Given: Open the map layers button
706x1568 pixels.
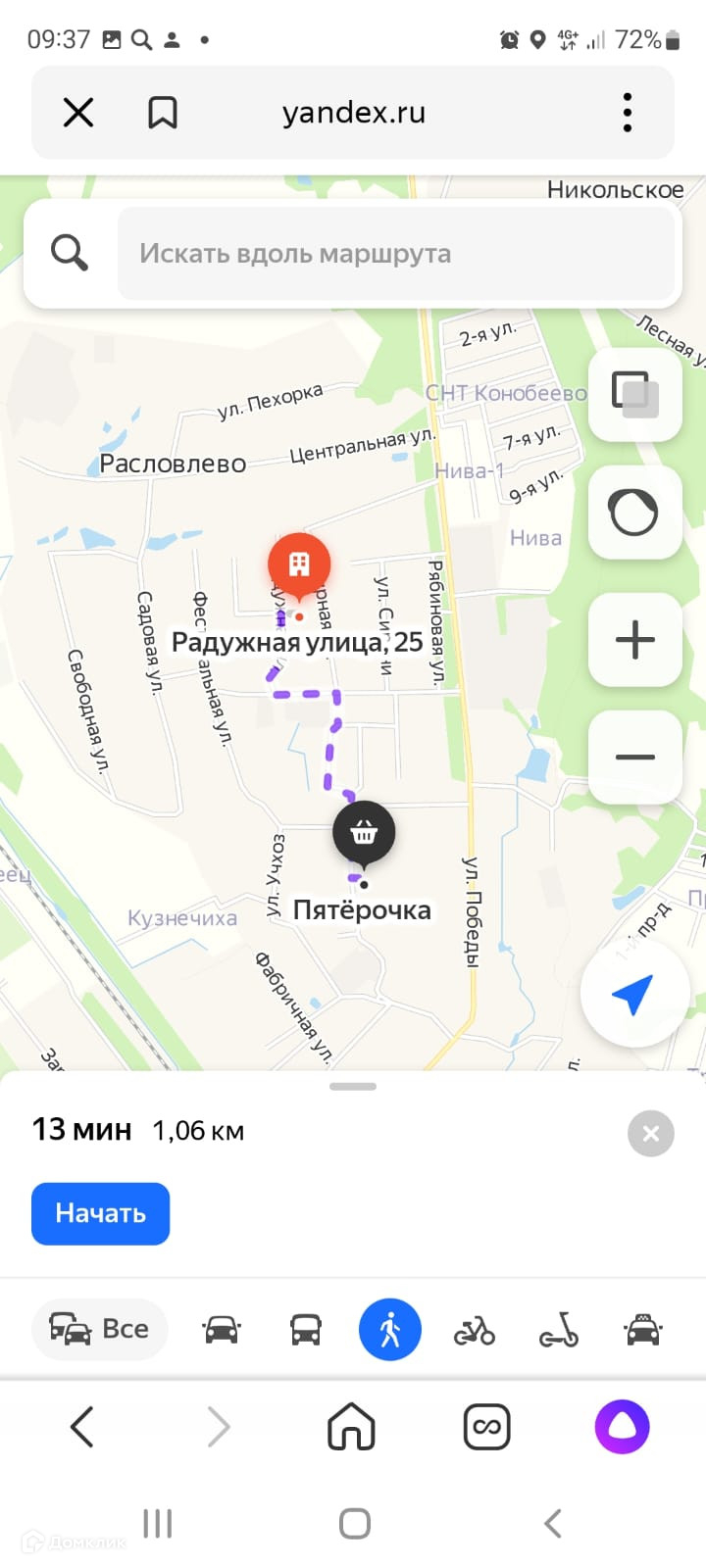Looking at the screenshot, I should [634, 394].
